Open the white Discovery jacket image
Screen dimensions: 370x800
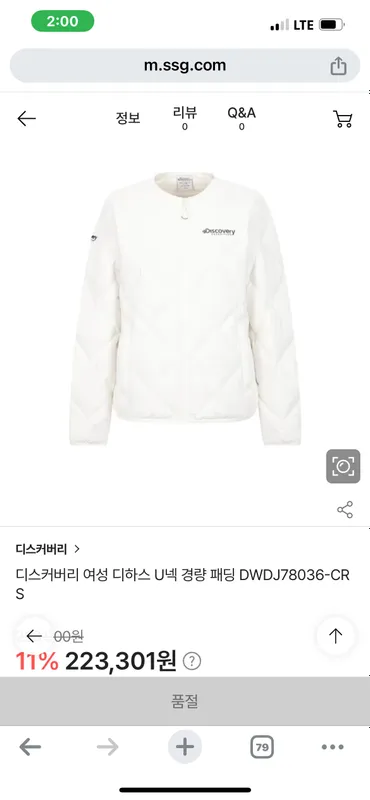[x=185, y=308]
